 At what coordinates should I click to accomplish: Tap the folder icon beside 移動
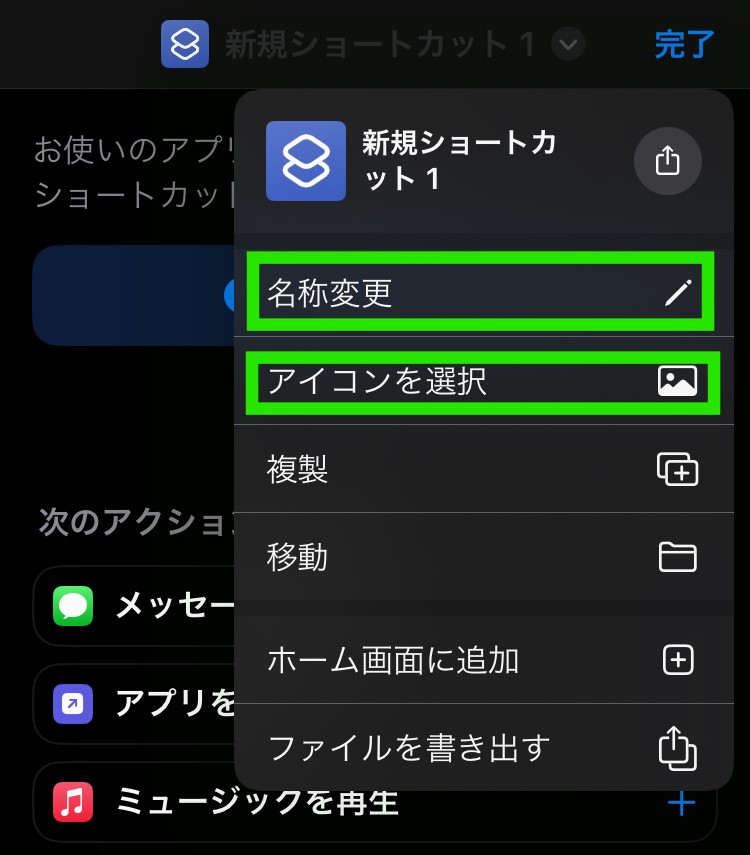(x=678, y=558)
